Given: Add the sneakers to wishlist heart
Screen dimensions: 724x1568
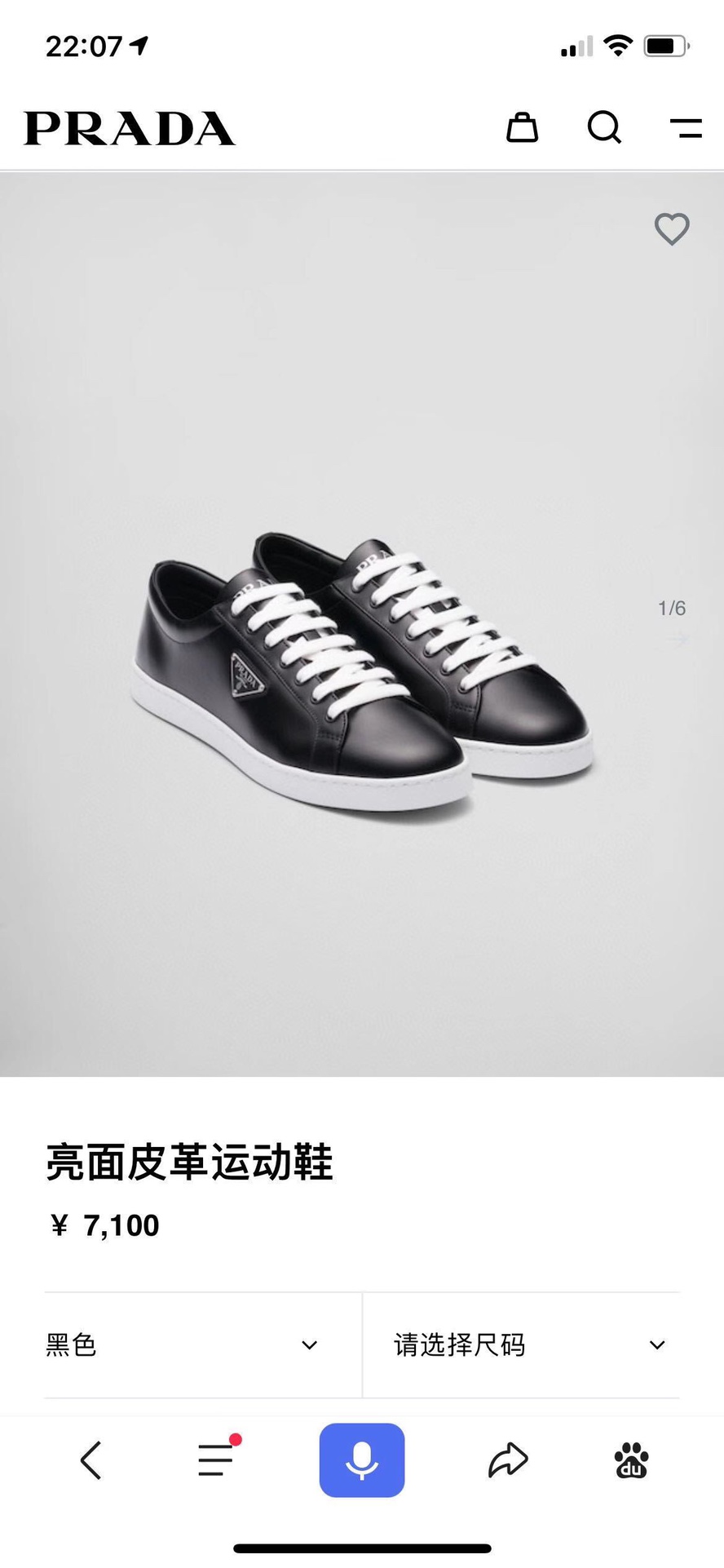Looking at the screenshot, I should pyautogui.click(x=672, y=228).
